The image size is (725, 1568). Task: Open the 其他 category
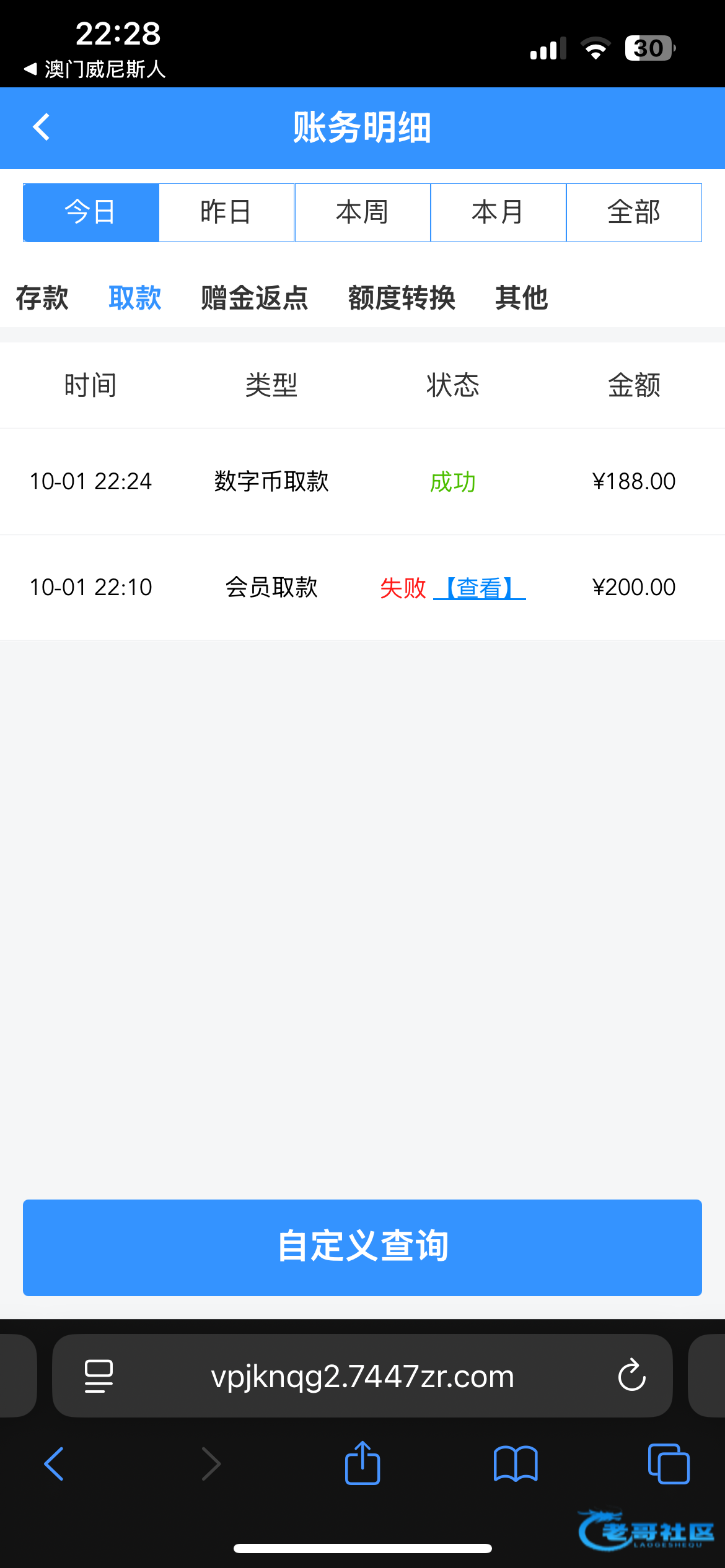(x=522, y=298)
